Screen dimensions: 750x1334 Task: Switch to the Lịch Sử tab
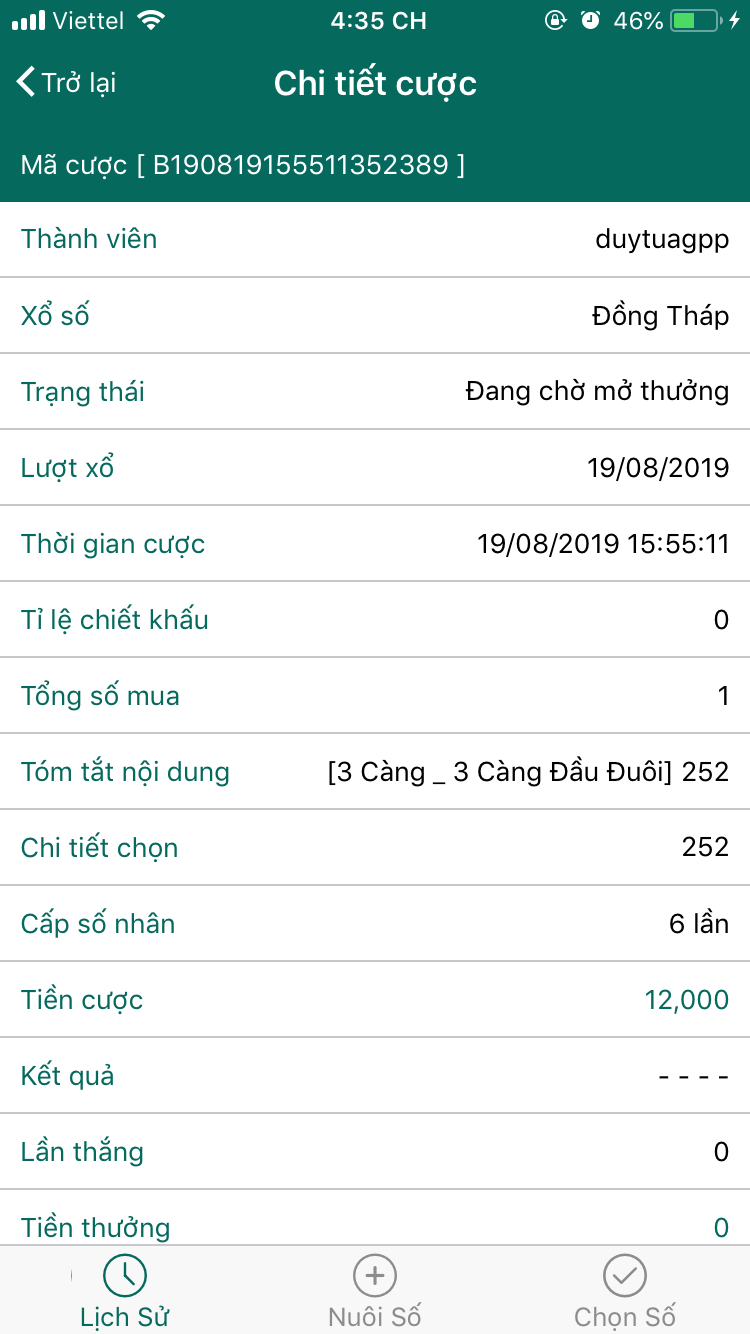click(125, 1290)
